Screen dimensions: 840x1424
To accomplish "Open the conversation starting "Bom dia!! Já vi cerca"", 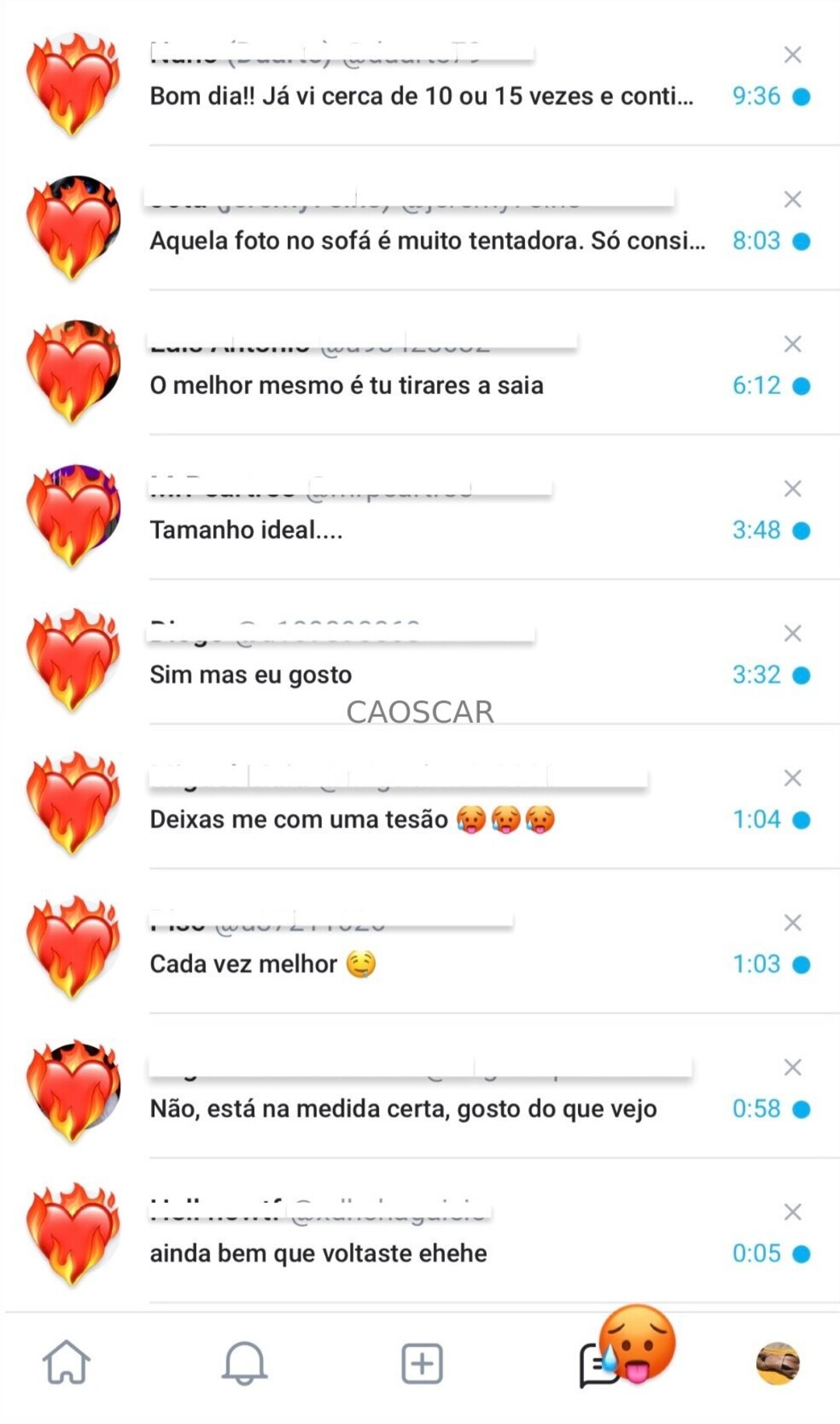I will [x=421, y=96].
